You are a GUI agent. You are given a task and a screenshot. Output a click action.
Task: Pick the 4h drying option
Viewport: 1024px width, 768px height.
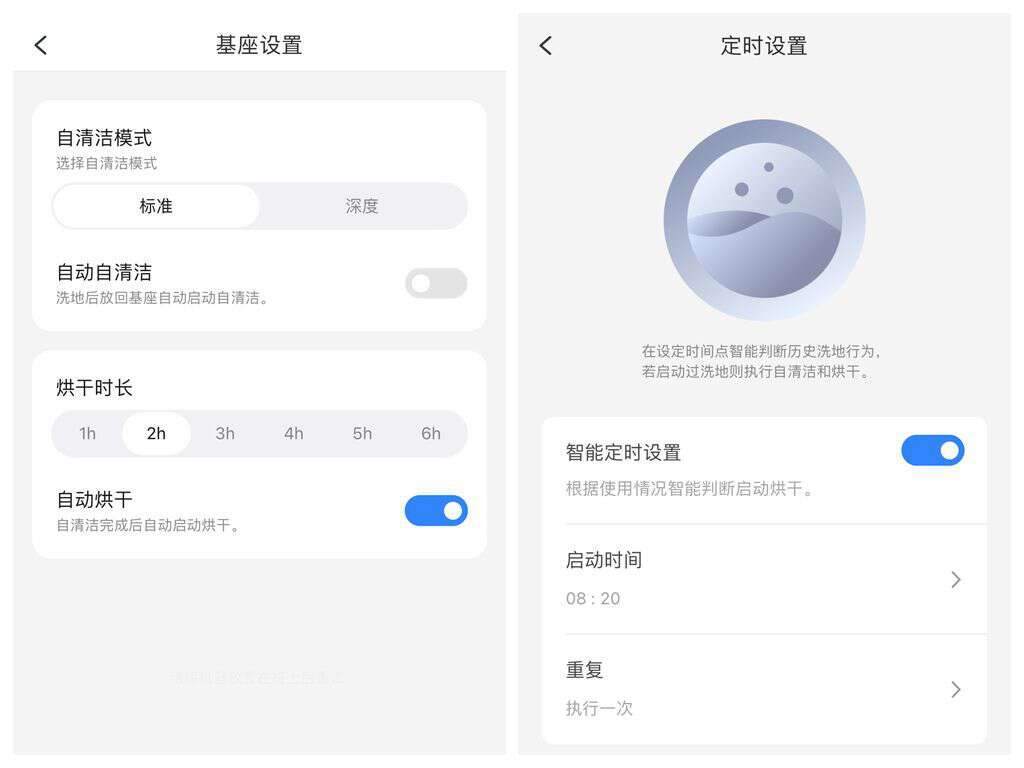click(x=293, y=433)
